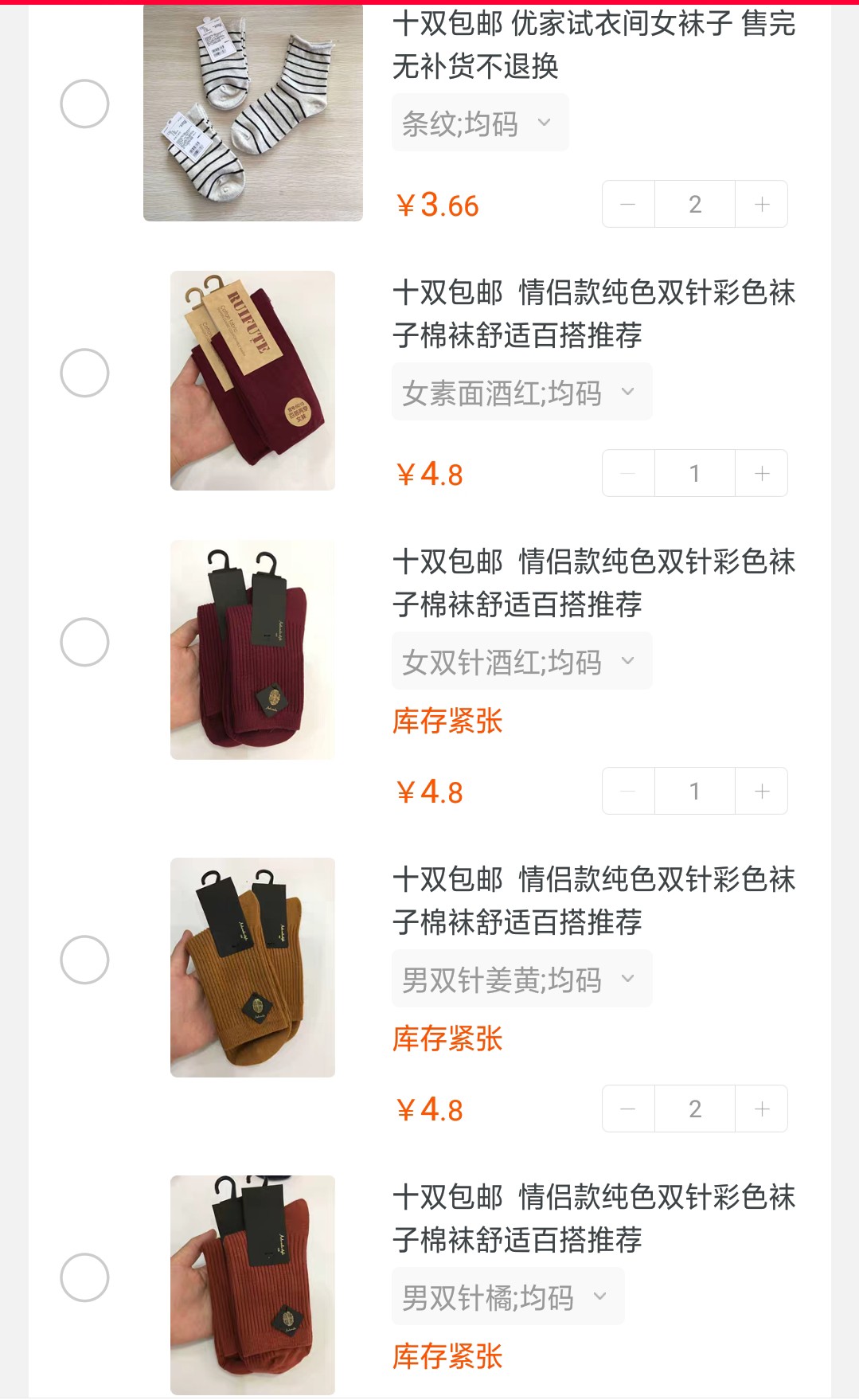Increase quantity of 男双针姜黄 socks
Viewport: 859px width, 1400px height.
(x=762, y=1109)
